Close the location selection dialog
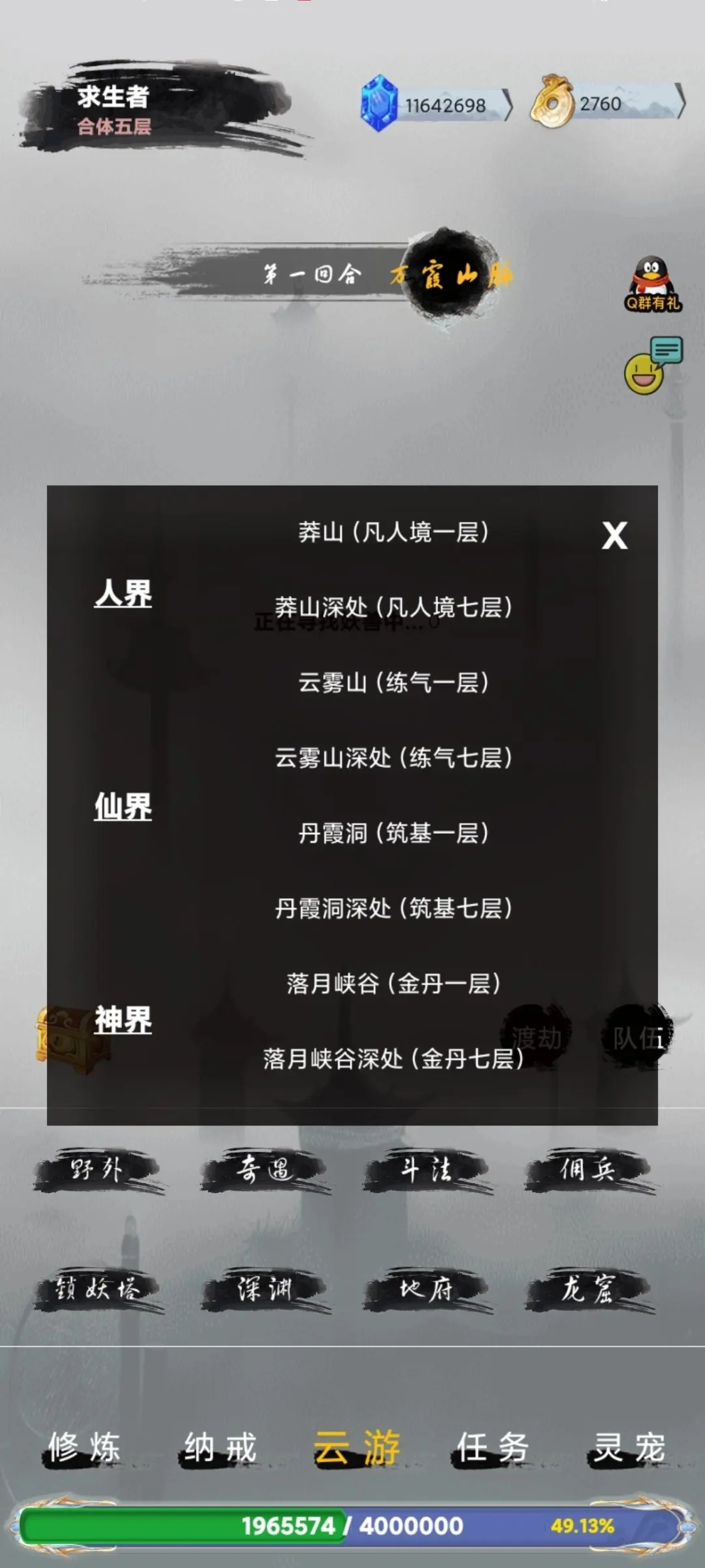This screenshot has width=705, height=1568. coord(614,535)
